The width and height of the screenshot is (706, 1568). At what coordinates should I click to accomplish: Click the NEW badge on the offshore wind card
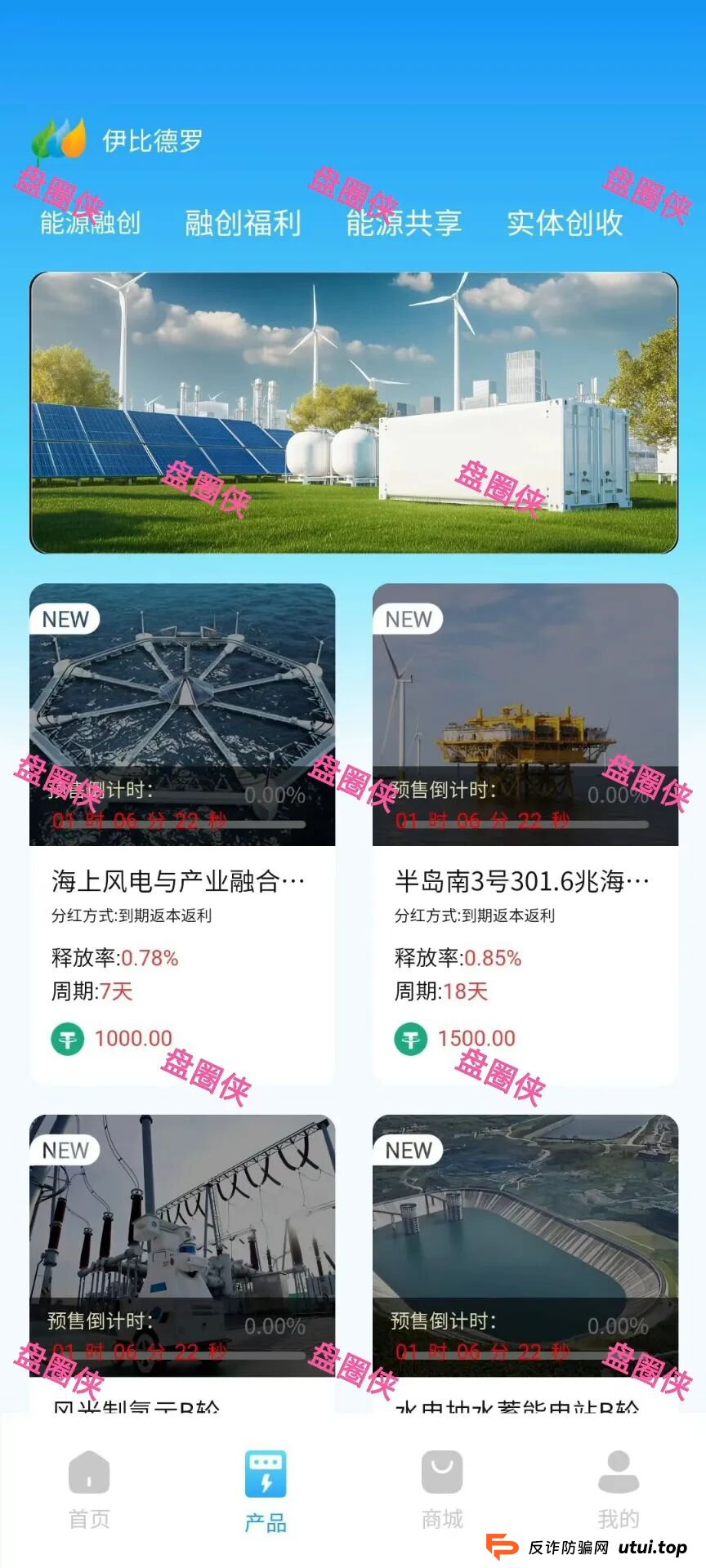click(x=65, y=620)
